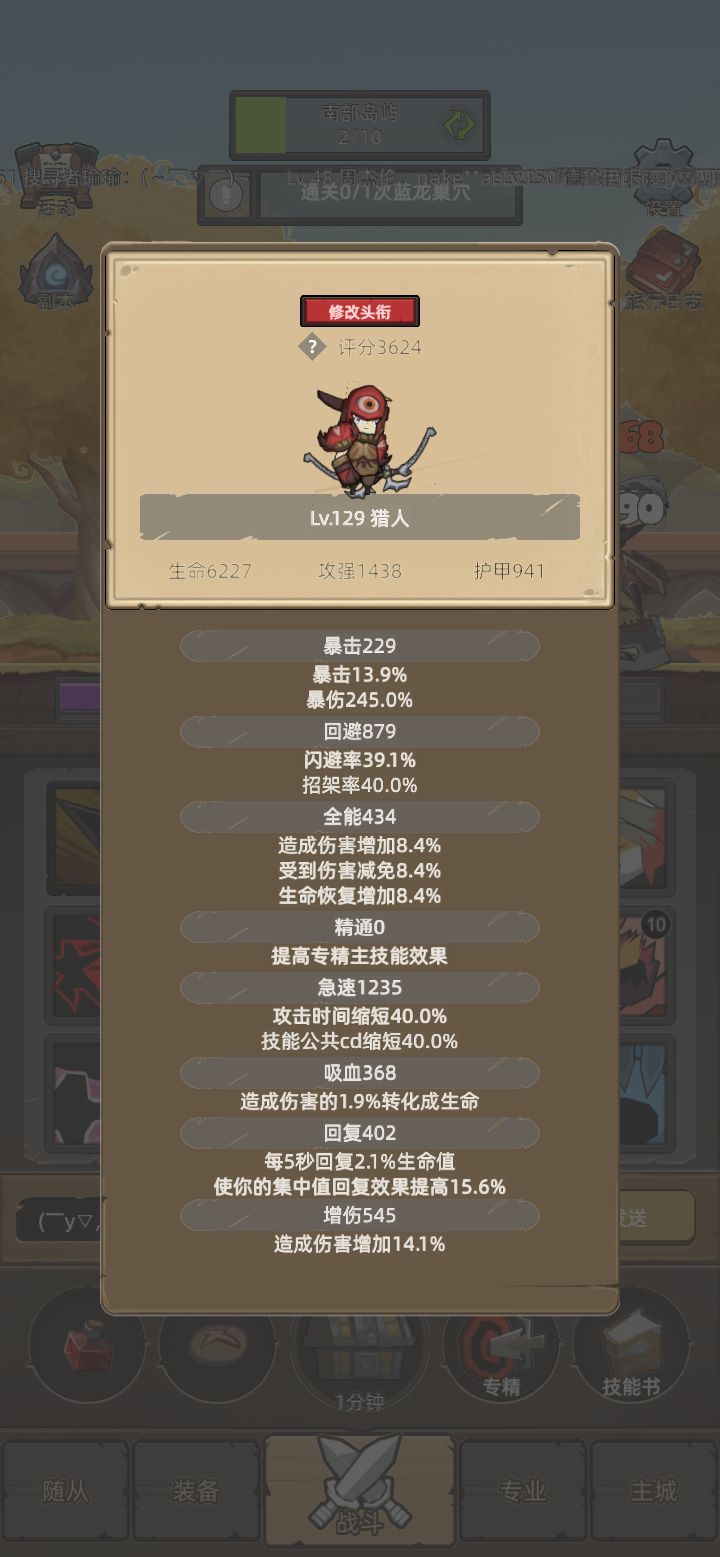
Task: Open the 装备 equipment tab
Action: (x=196, y=1490)
